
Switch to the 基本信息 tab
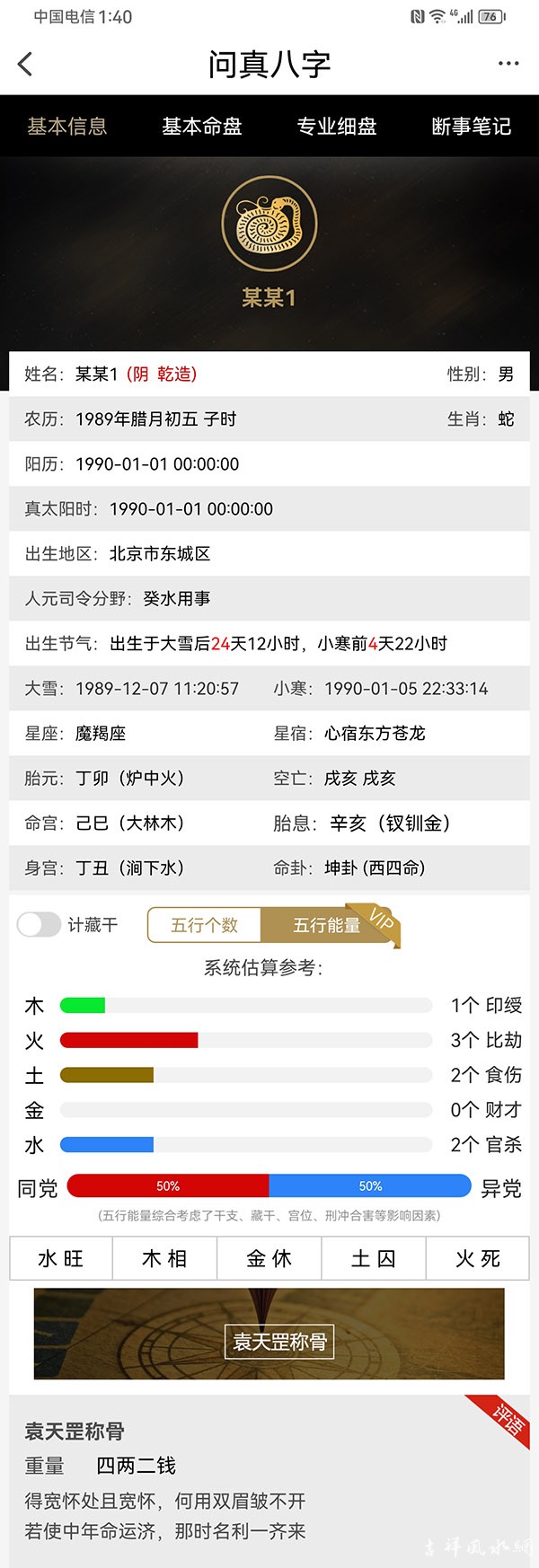pyautogui.click(x=67, y=127)
